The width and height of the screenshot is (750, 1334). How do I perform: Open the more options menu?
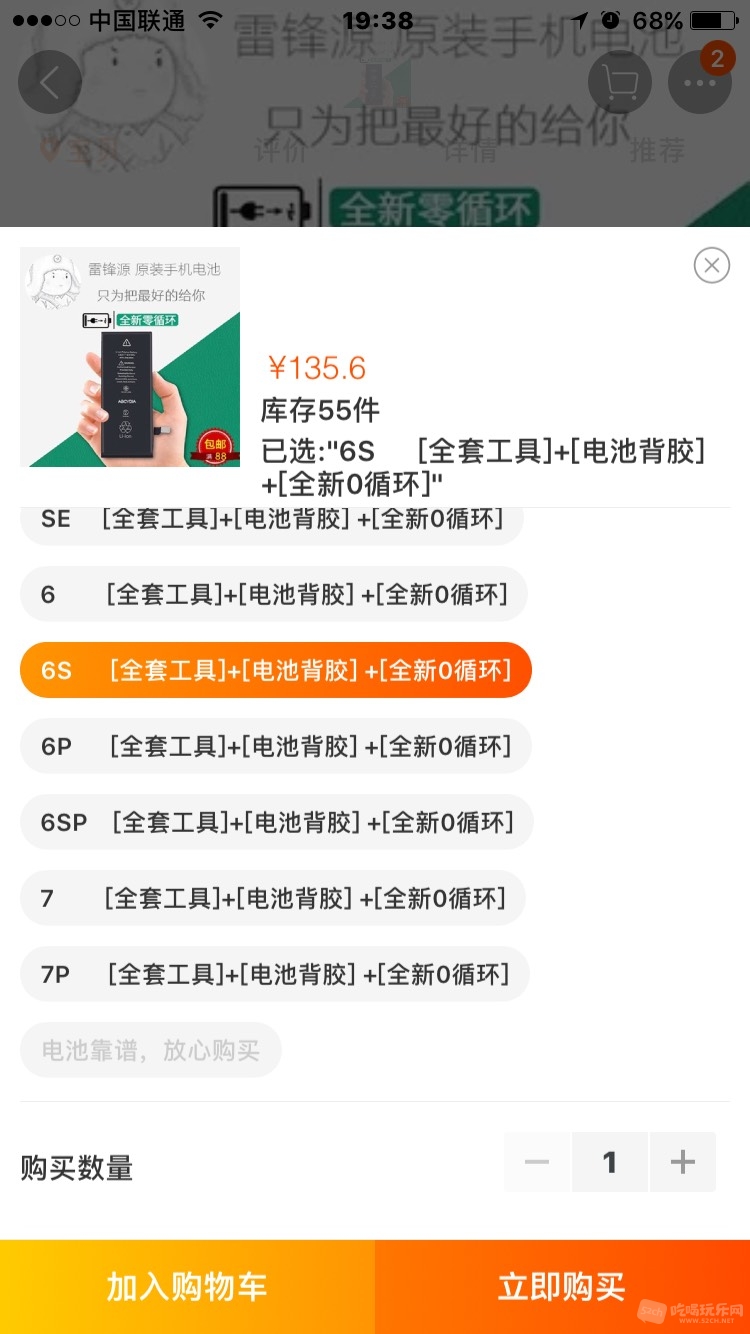point(700,82)
